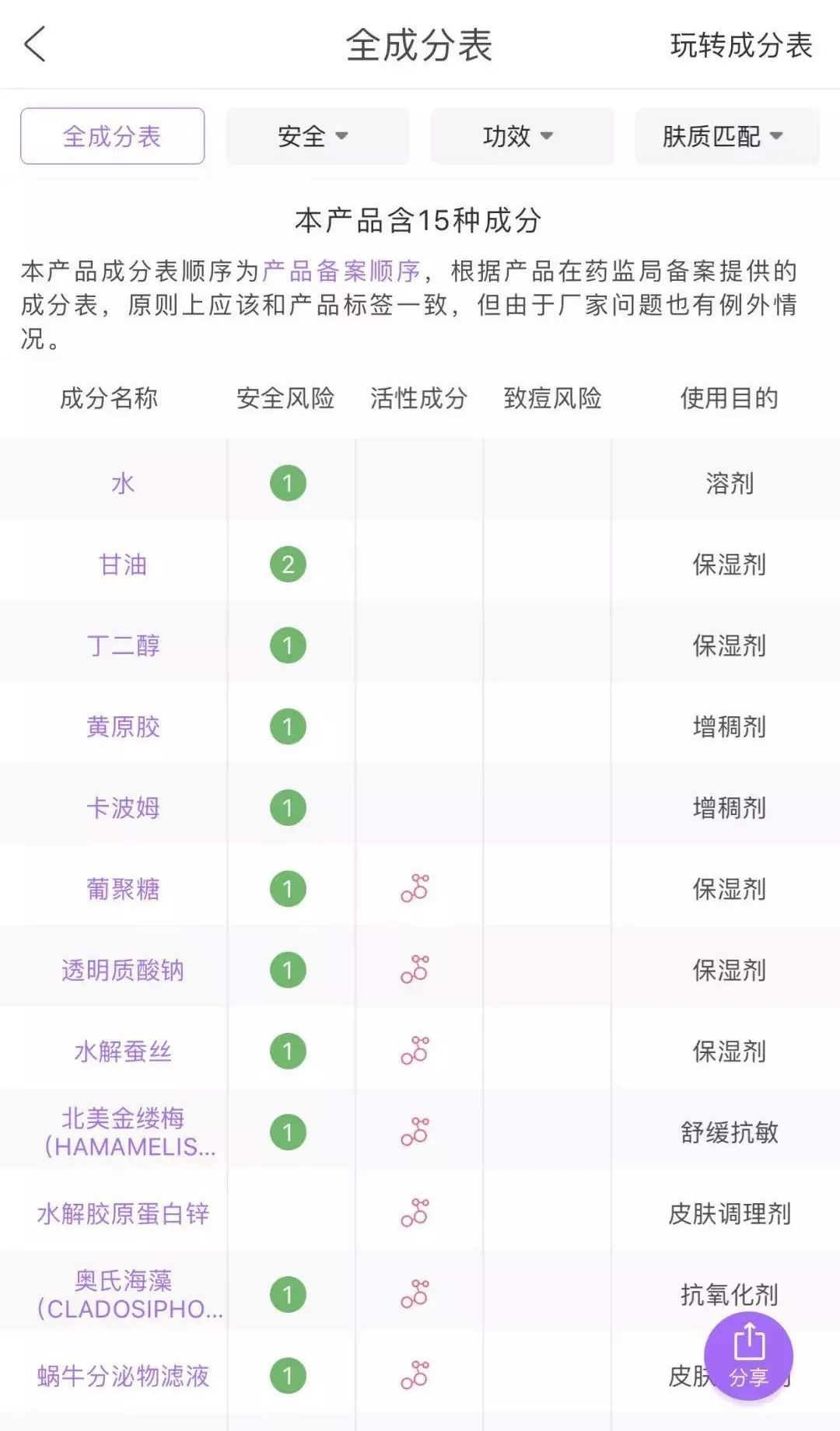Switch to the 全成分表 tab
The height and width of the screenshot is (1431, 840).
pyautogui.click(x=111, y=136)
